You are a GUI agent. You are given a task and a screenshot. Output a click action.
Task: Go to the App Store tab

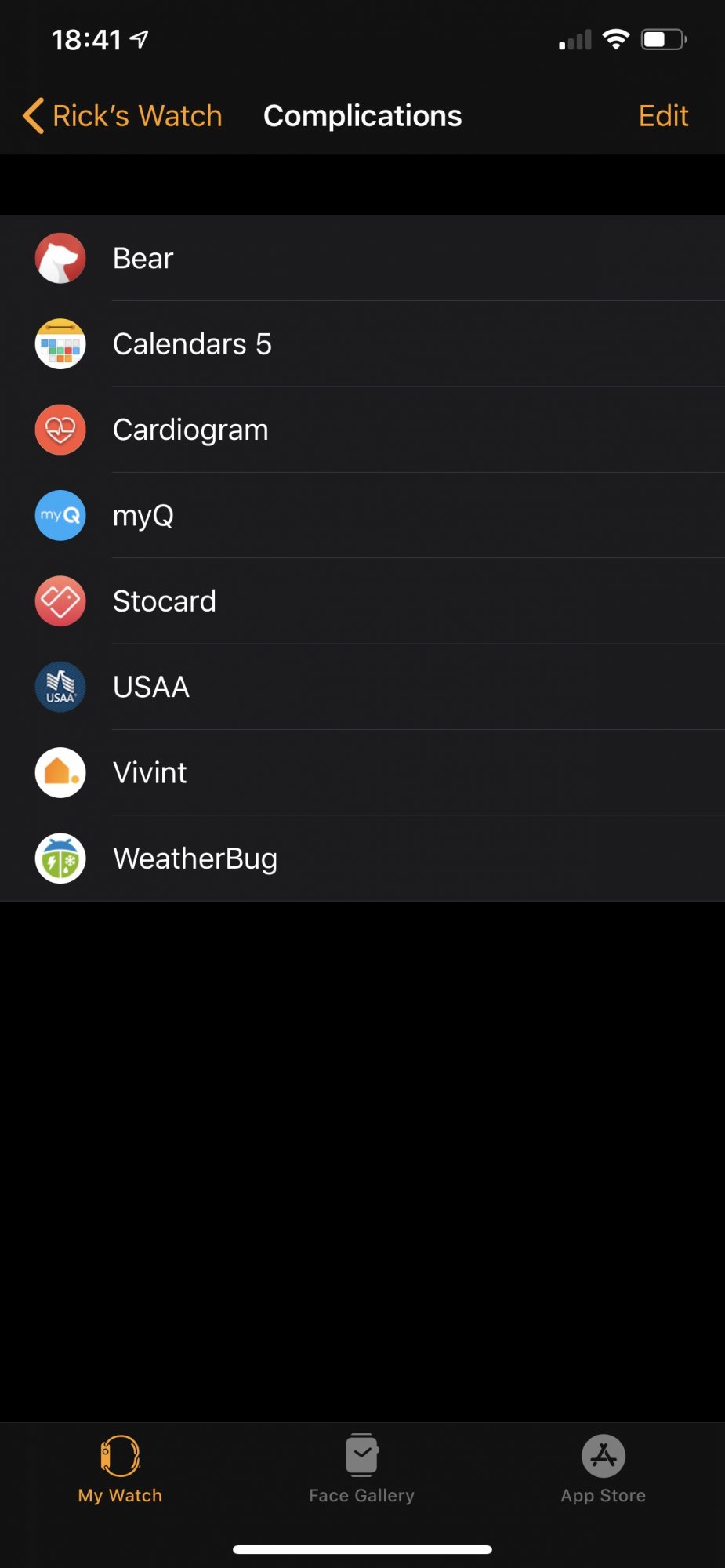point(603,1469)
